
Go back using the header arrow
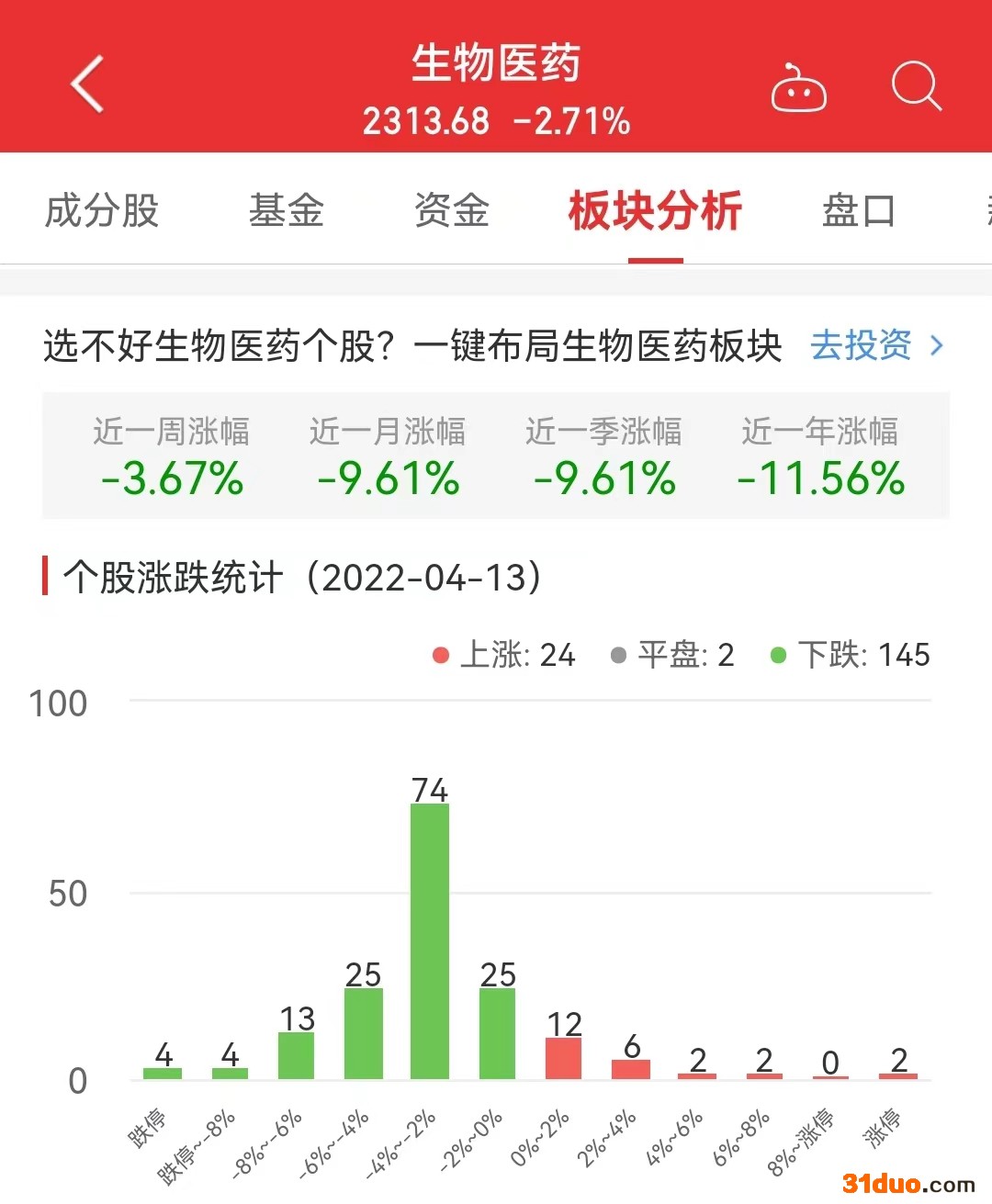point(87,84)
